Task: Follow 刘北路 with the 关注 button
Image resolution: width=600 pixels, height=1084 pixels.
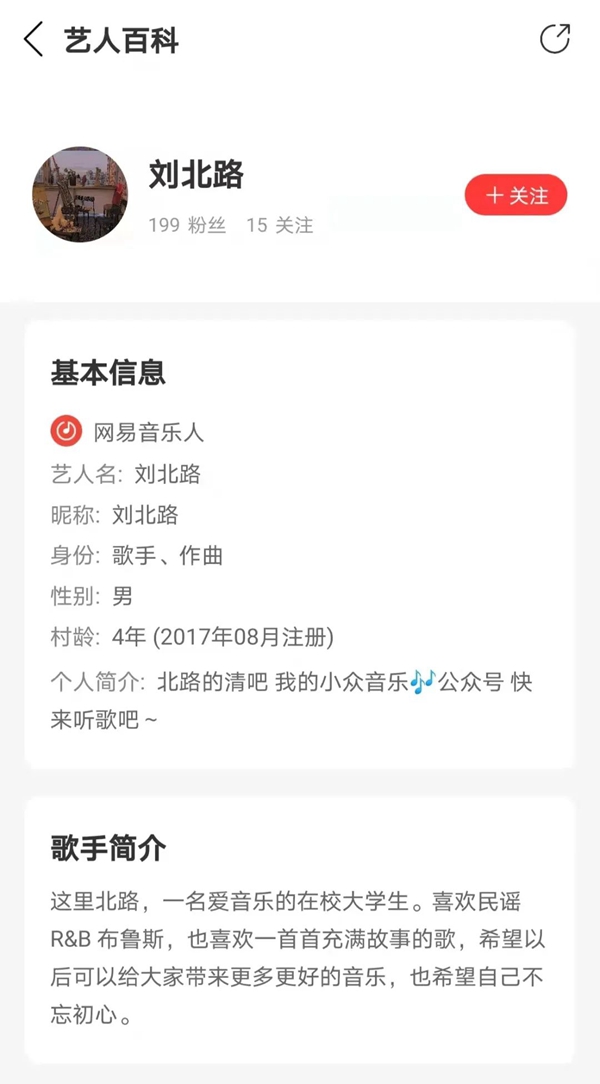Action: point(516,195)
